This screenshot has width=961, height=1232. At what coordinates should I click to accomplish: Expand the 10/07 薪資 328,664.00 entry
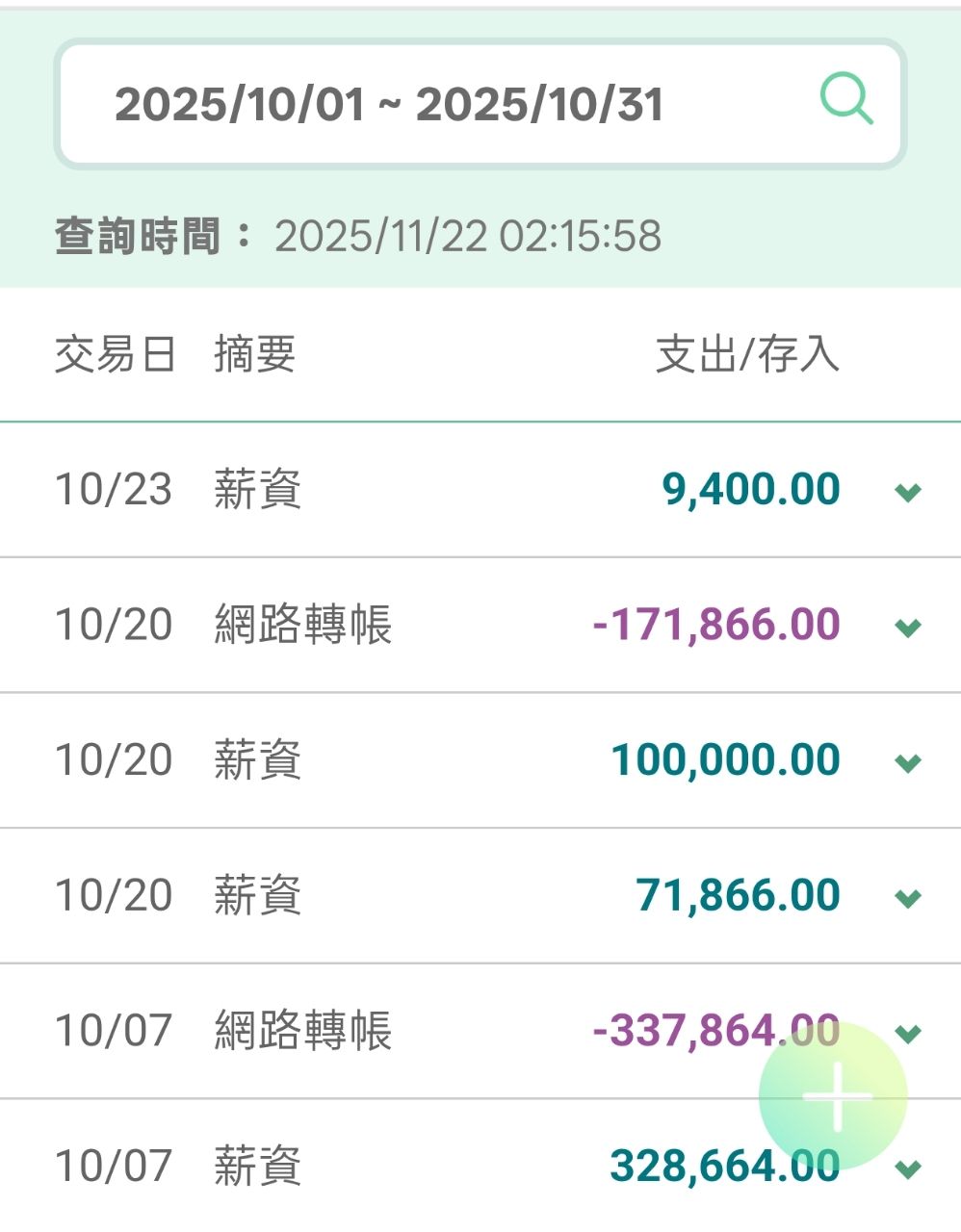point(908,1169)
